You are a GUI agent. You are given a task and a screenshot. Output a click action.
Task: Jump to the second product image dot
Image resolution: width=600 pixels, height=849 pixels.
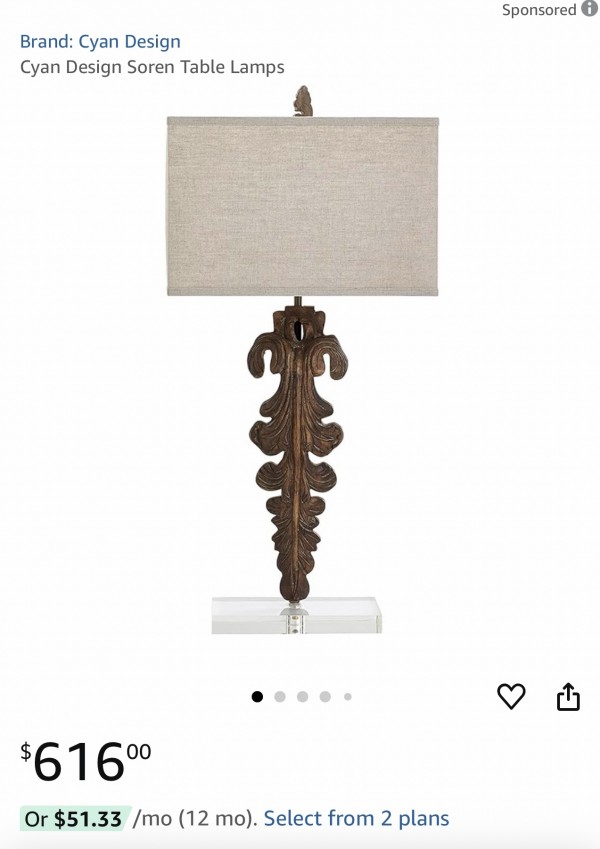(x=280, y=697)
